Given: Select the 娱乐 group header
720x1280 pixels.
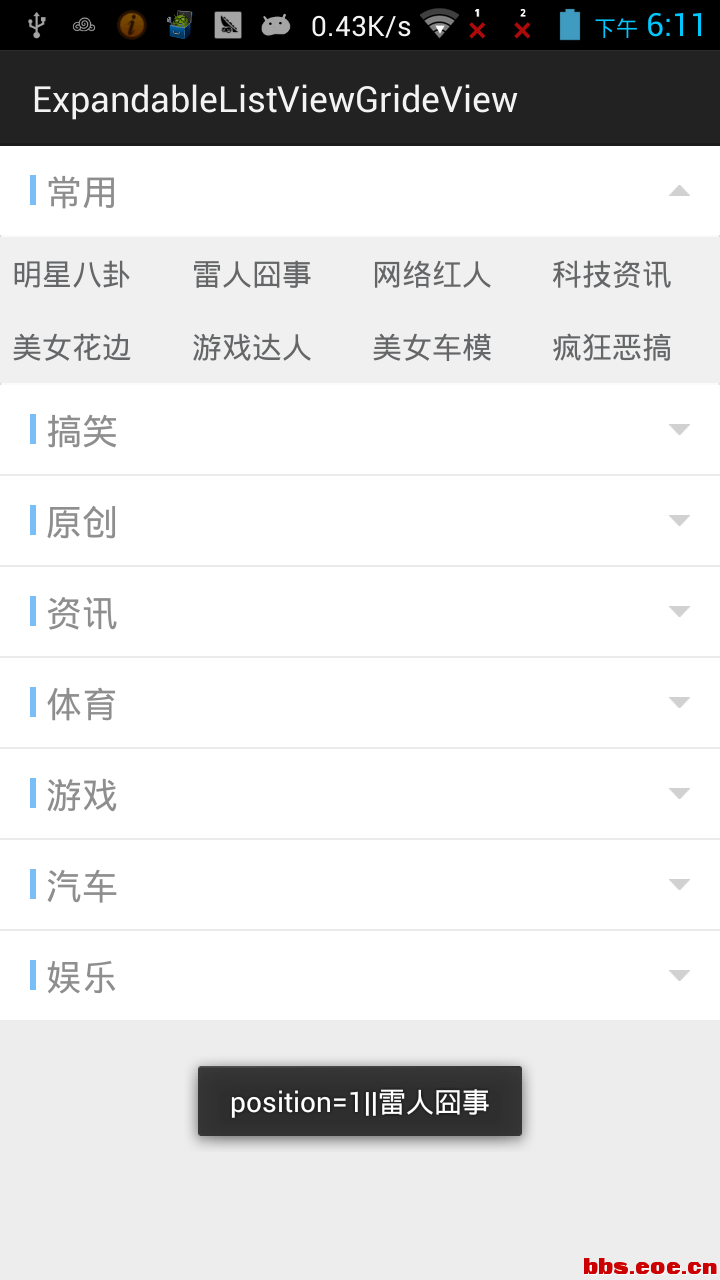Looking at the screenshot, I should [360, 976].
